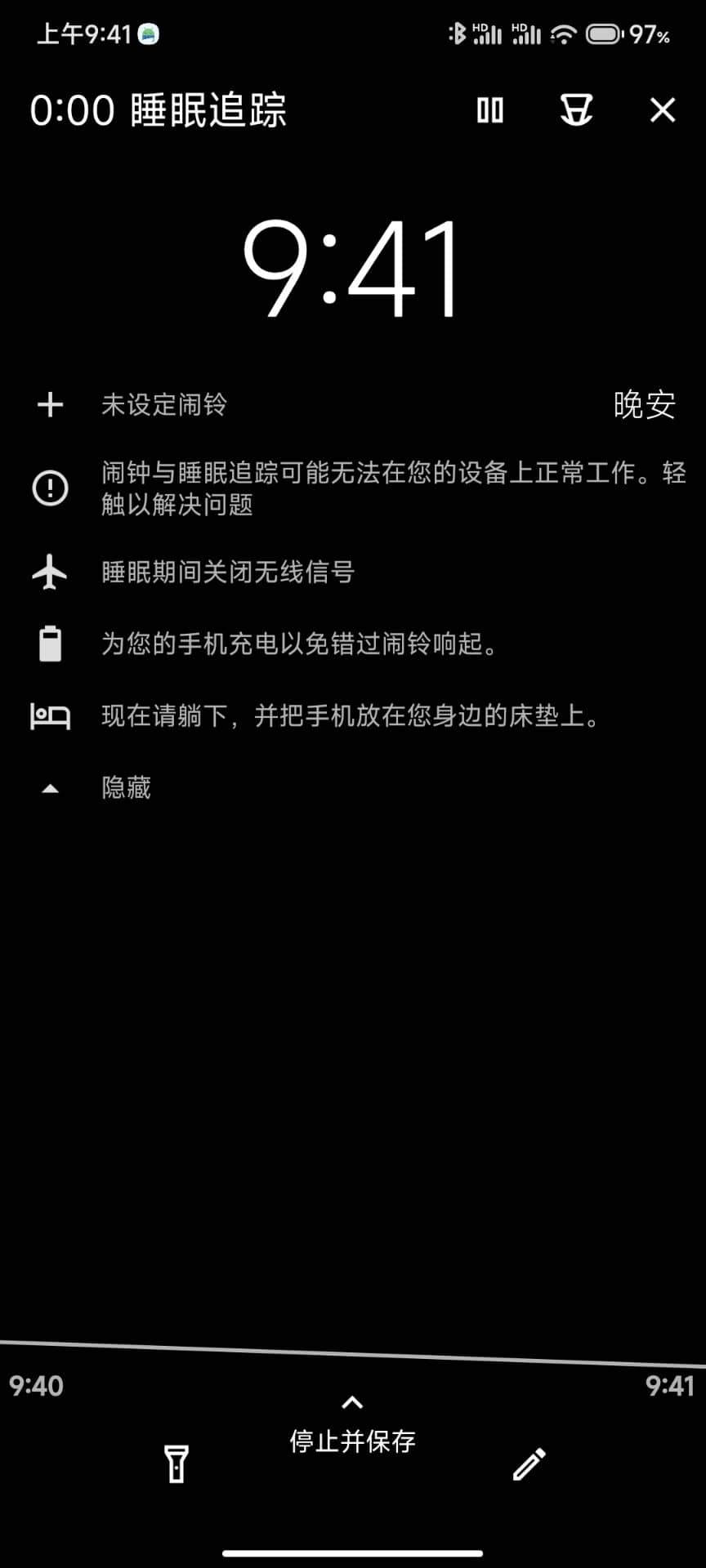Open the alarm and tracking problem warning

[392, 488]
